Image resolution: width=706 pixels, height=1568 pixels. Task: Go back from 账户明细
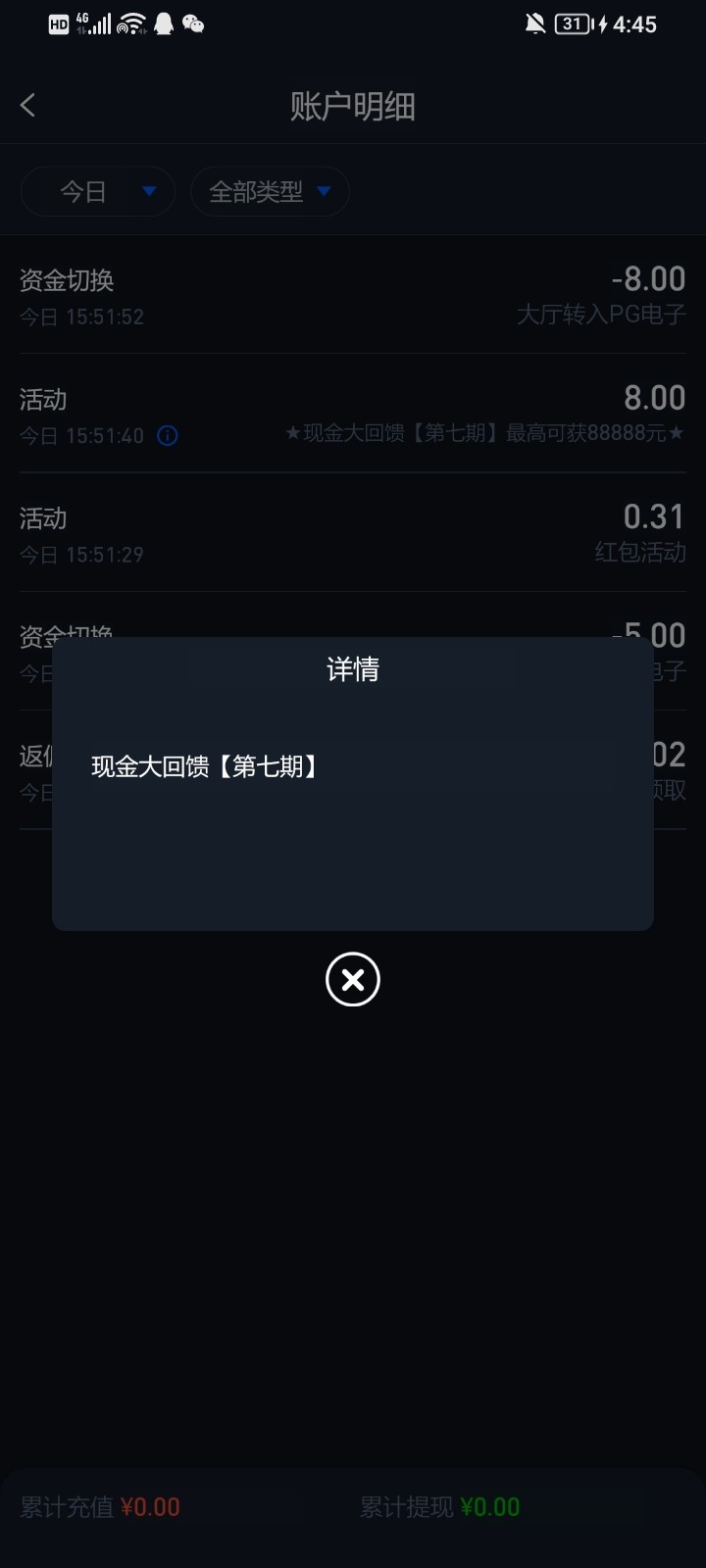coord(28,106)
